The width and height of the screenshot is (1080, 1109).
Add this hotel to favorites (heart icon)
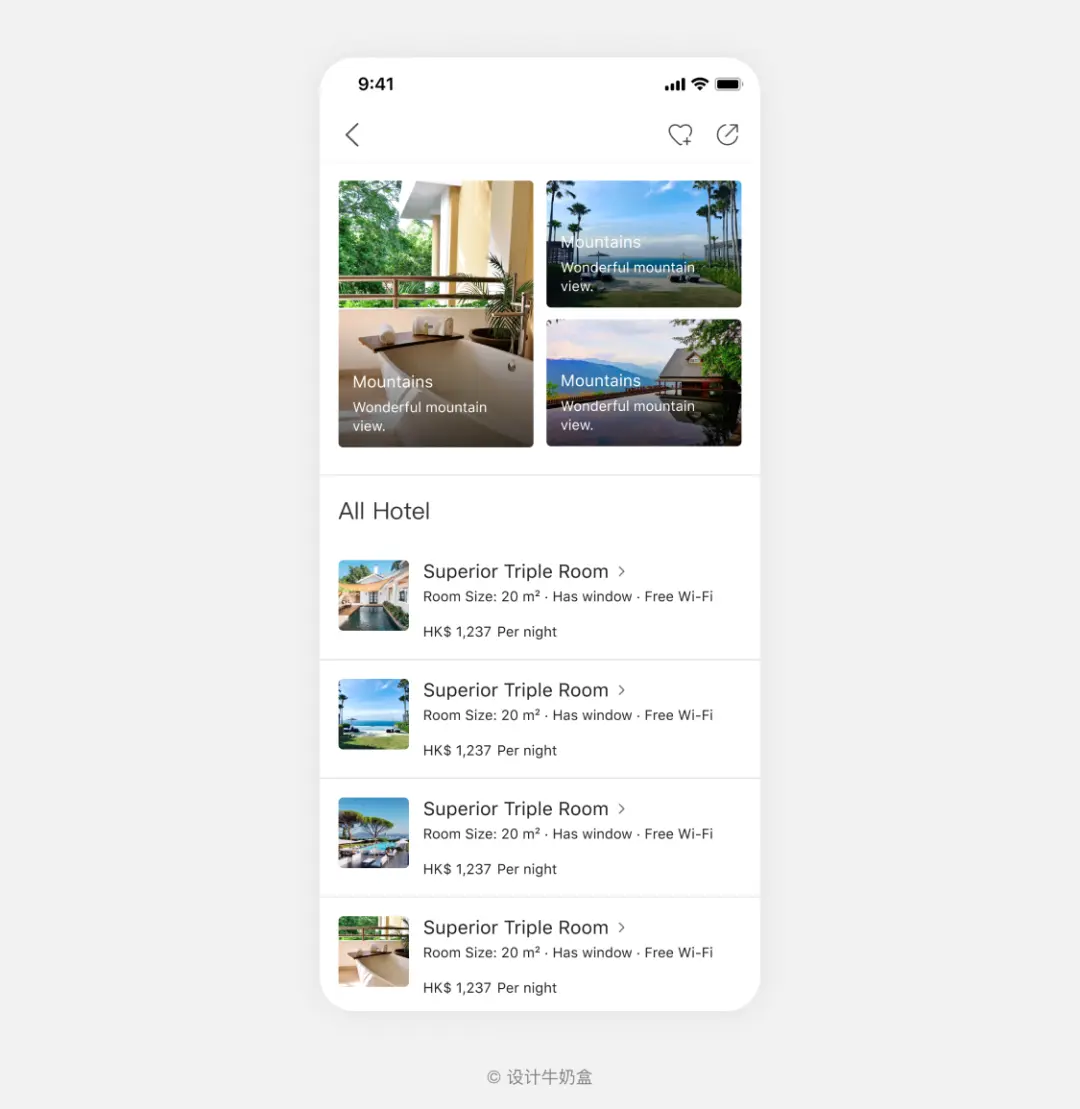tap(680, 135)
